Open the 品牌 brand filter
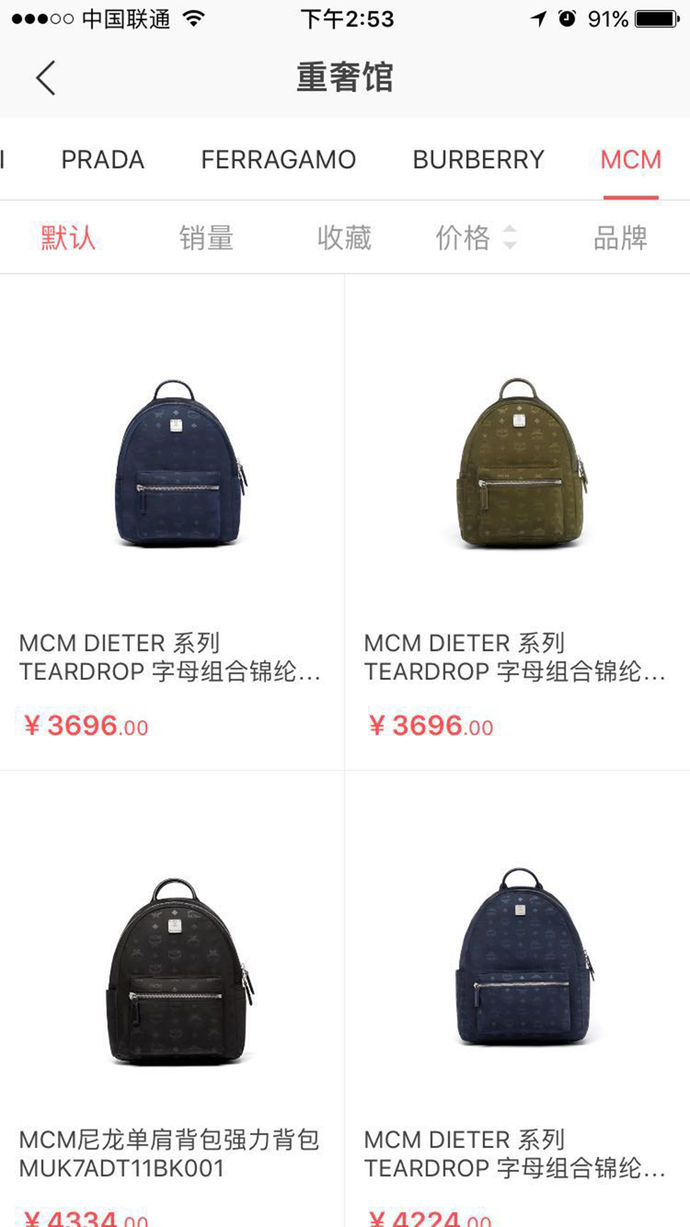The height and width of the screenshot is (1227, 690). tap(620, 238)
